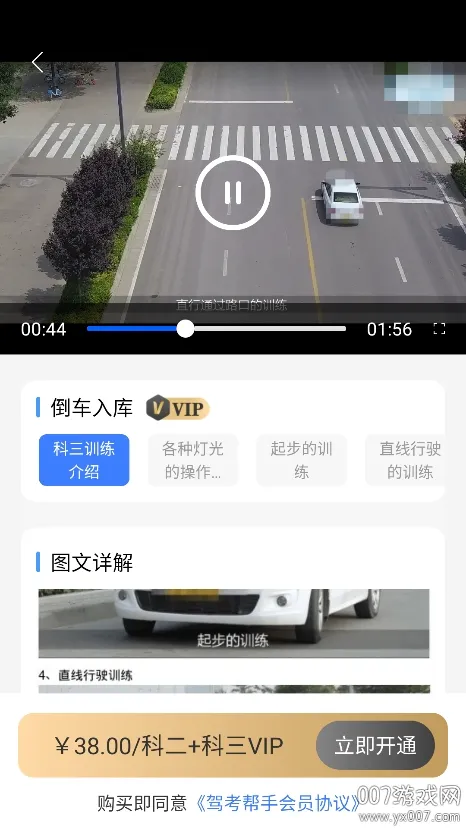Switch to 起步的训练 lesson

point(302,460)
